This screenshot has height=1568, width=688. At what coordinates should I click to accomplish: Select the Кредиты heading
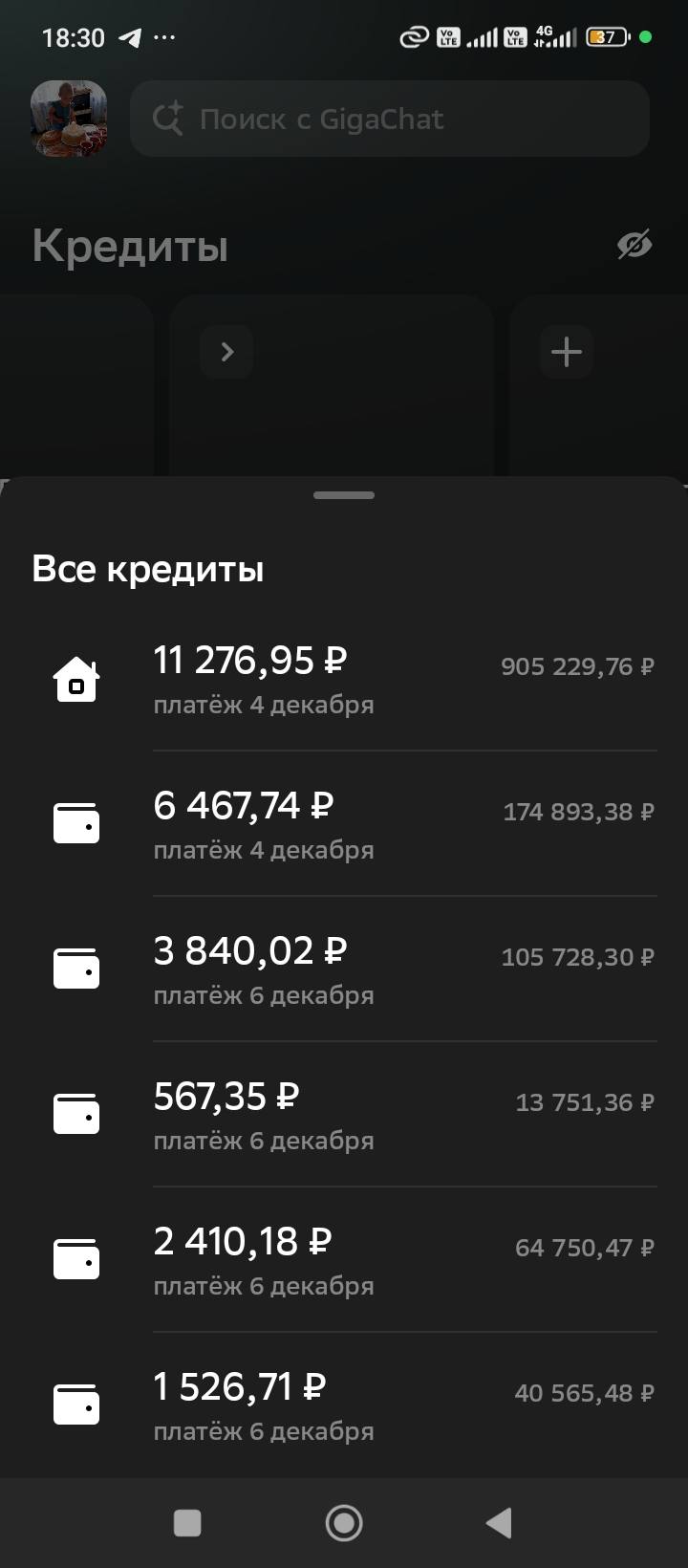pos(130,245)
